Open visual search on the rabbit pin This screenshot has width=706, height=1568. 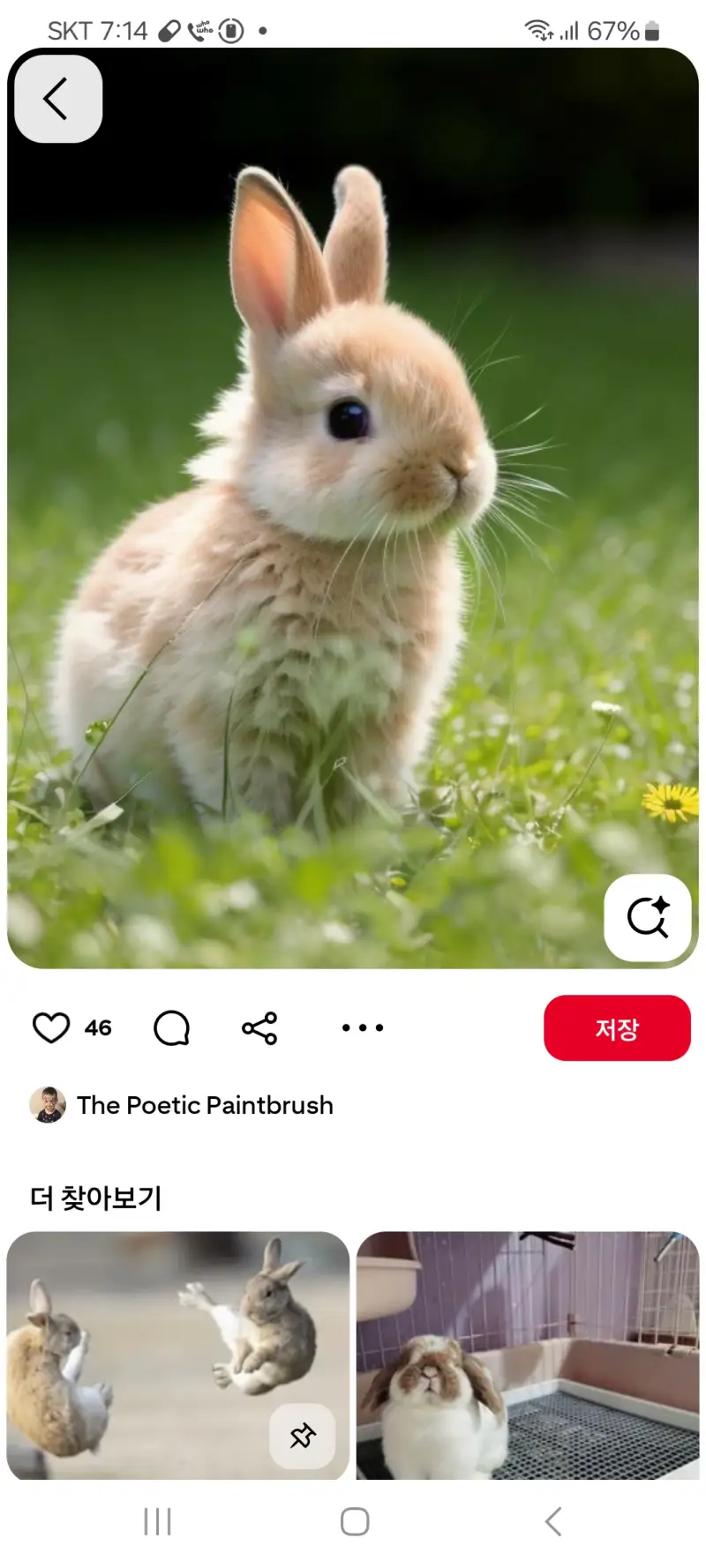click(x=648, y=917)
